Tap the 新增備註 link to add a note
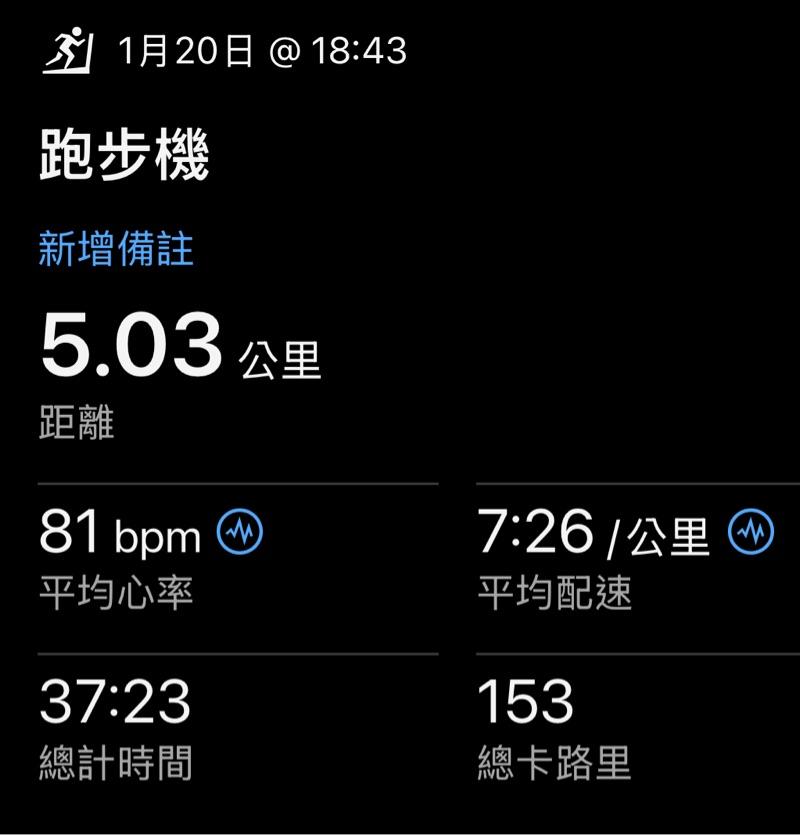The image size is (800, 835). click(x=116, y=249)
